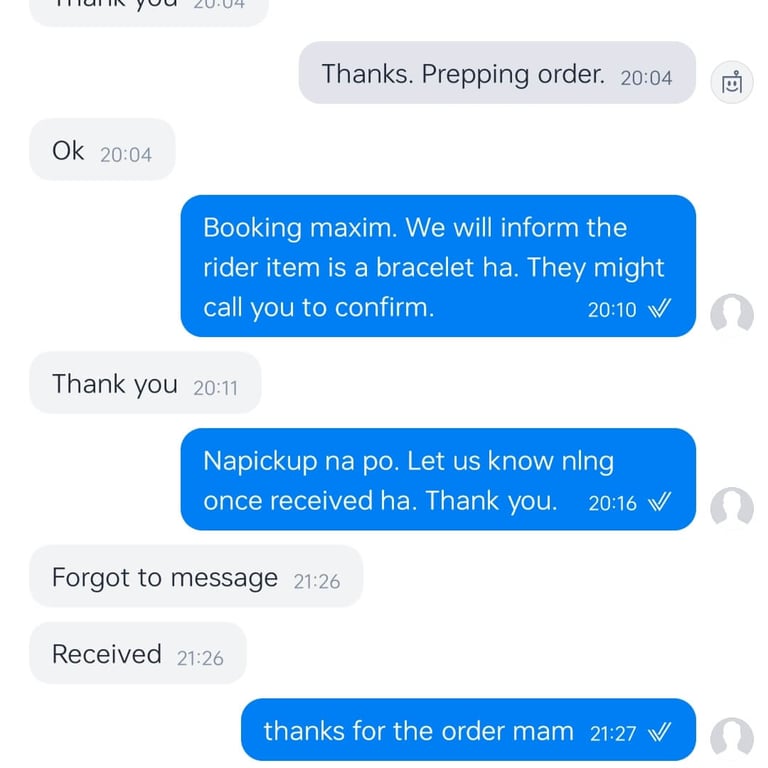Open sender avatar beside "thanks for the order" message

pos(732,738)
